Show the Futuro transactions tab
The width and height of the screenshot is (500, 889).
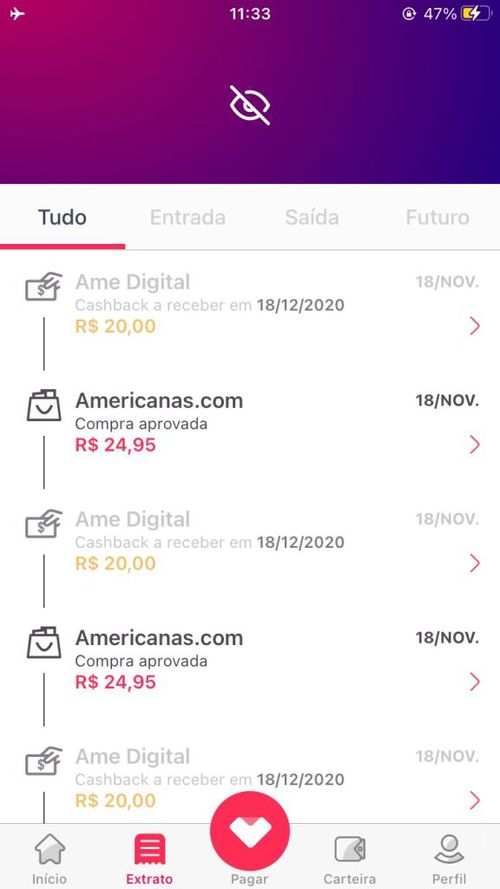[x=437, y=217]
